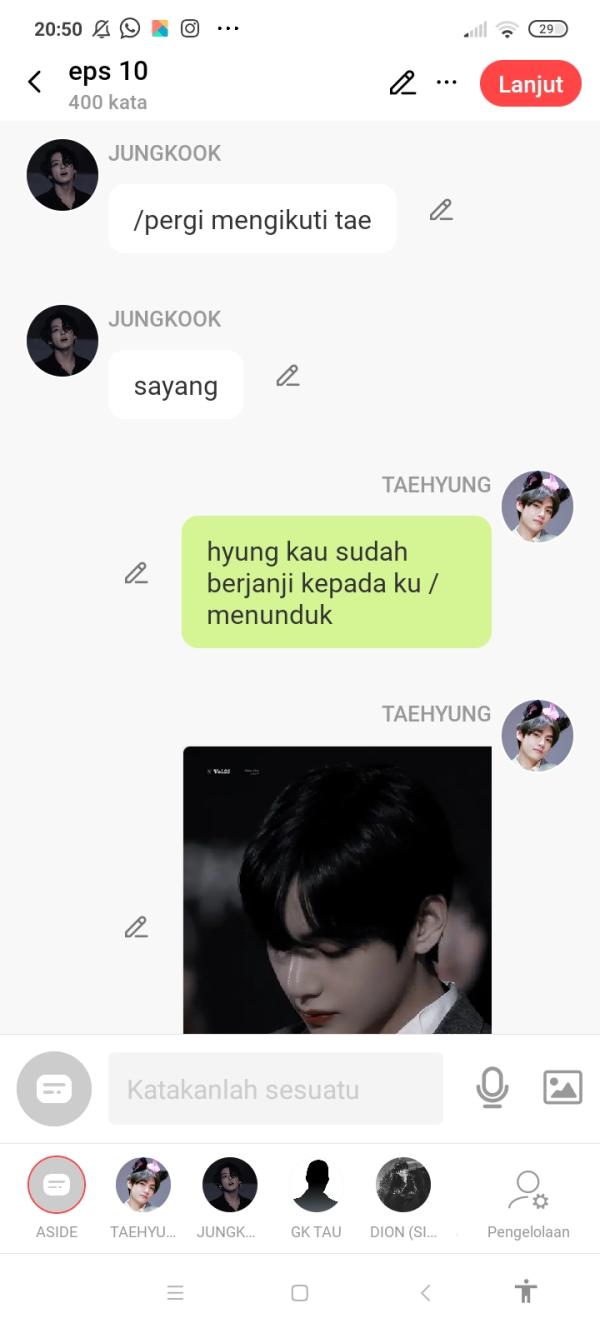The image size is (600, 1333).
Task: Edit the 'hyung kau sudah berjanji' message
Action: tap(136, 573)
